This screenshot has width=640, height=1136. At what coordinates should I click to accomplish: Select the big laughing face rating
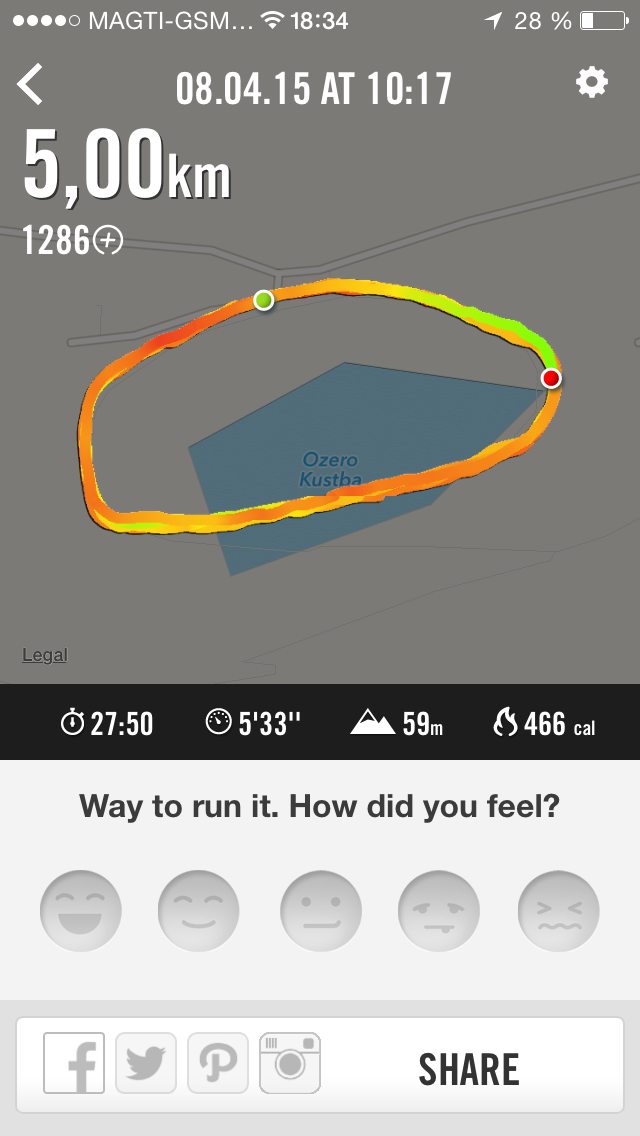click(81, 911)
